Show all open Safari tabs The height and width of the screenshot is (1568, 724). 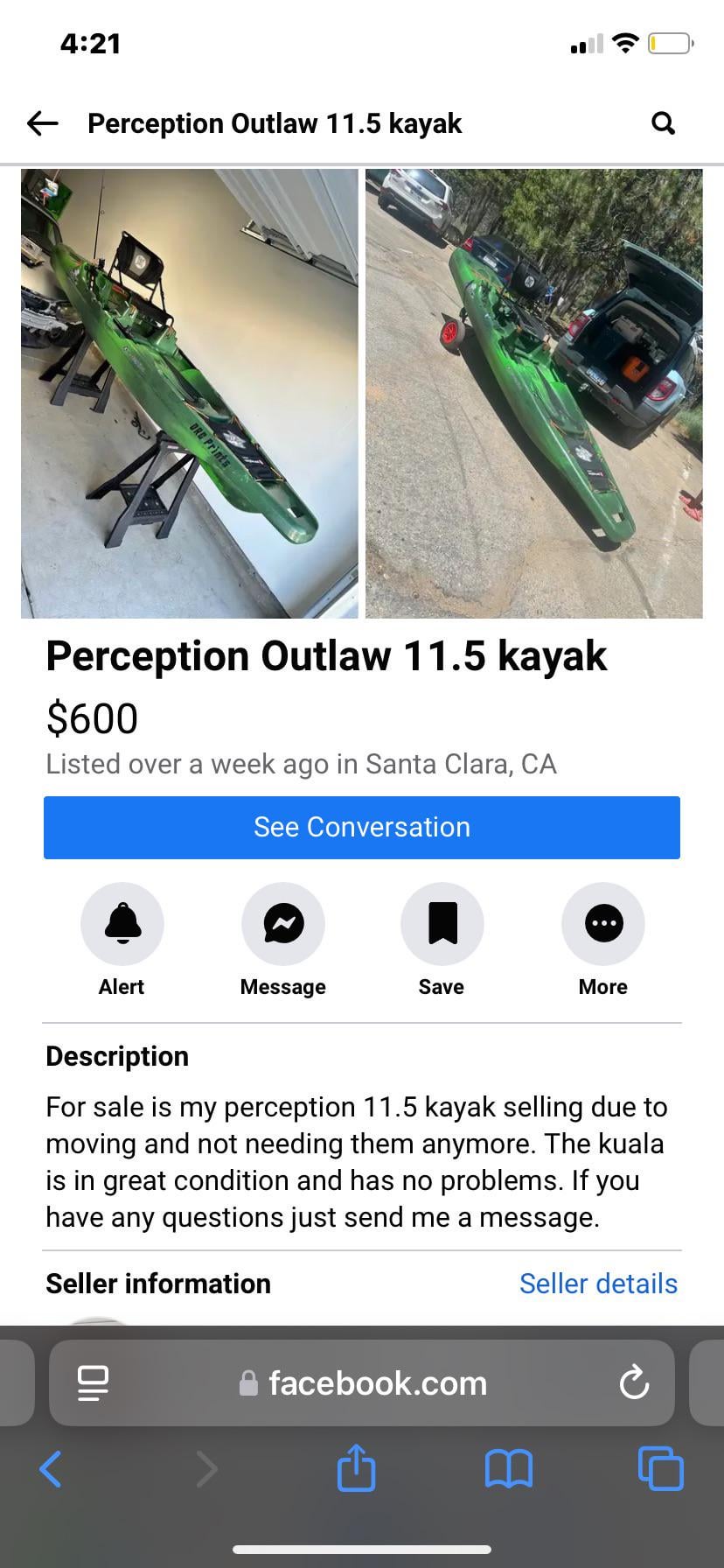[661, 1469]
